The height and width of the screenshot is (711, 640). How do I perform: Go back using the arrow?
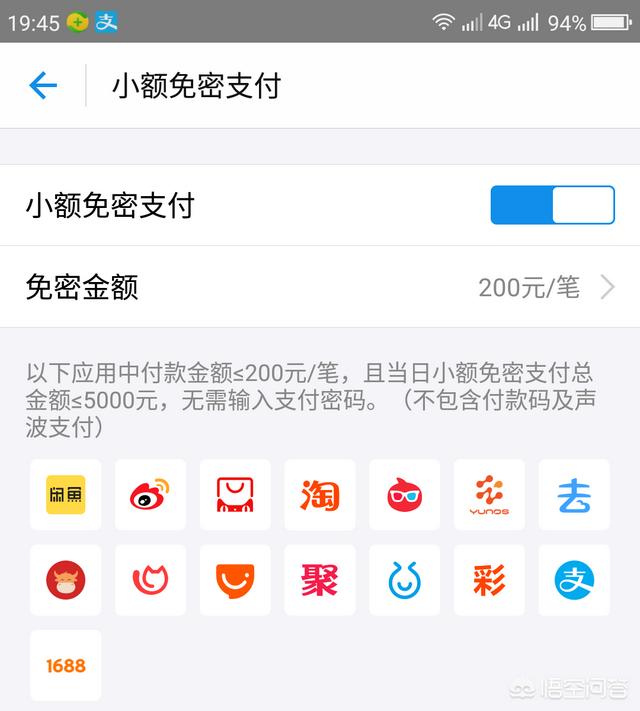(x=43, y=86)
